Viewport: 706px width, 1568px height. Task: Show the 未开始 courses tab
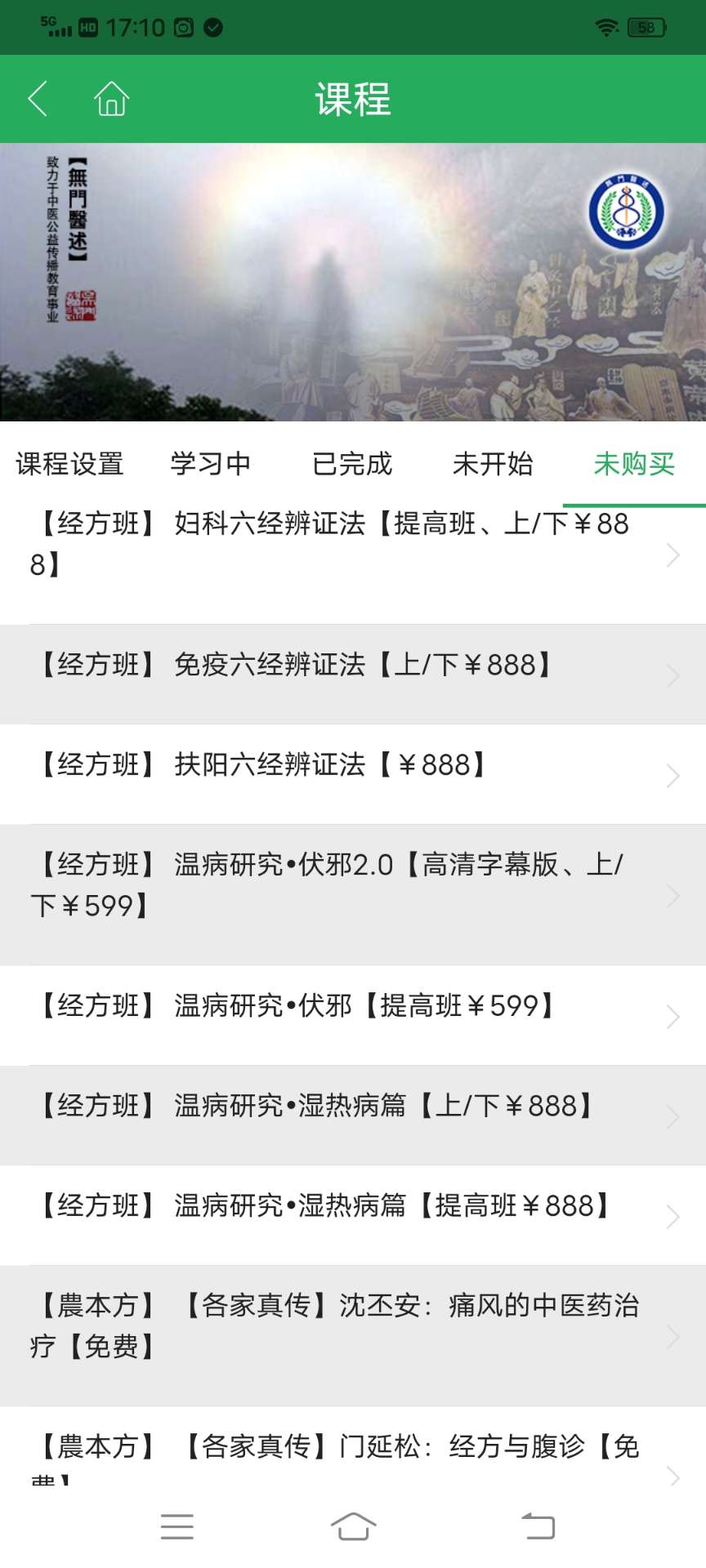493,464
